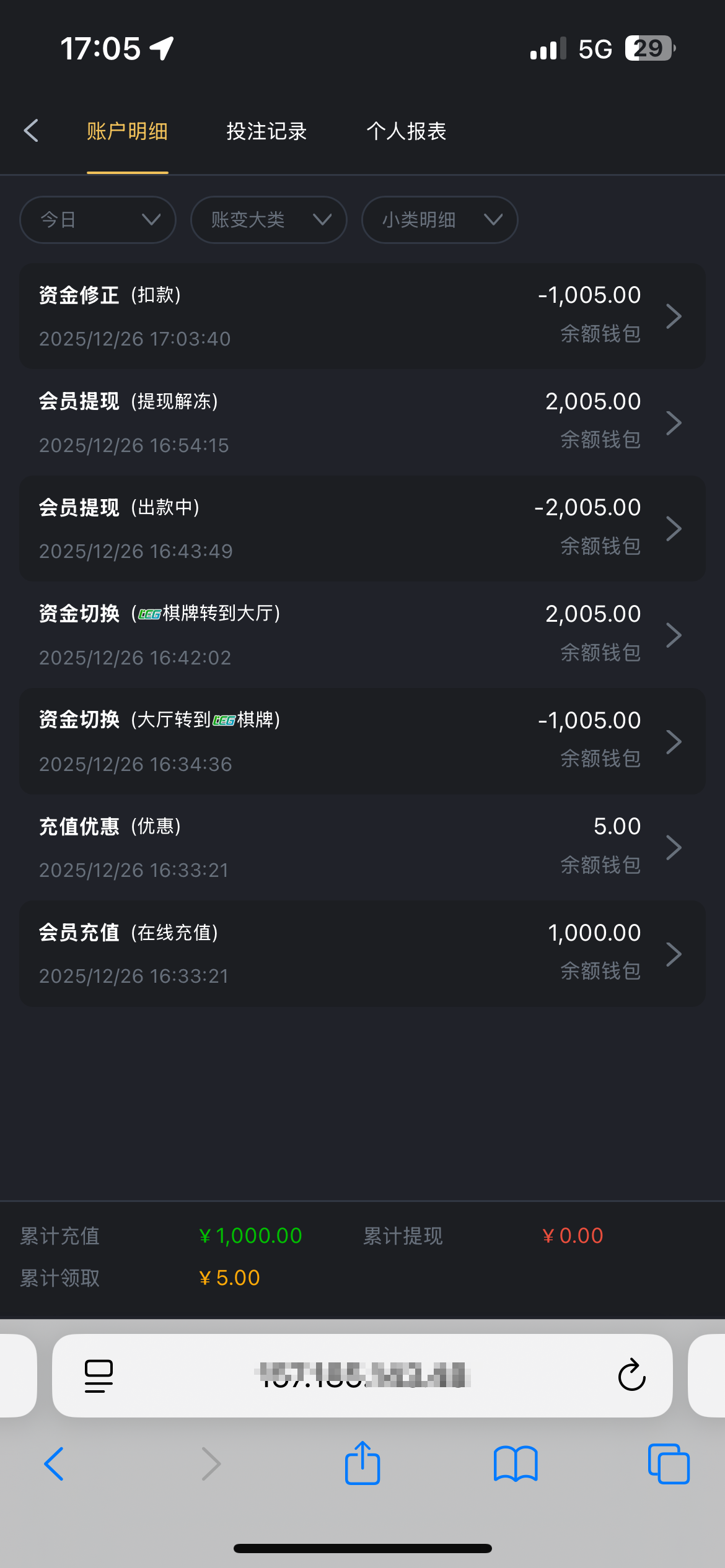Expand the 账变大类 filter dropdown

[268, 220]
